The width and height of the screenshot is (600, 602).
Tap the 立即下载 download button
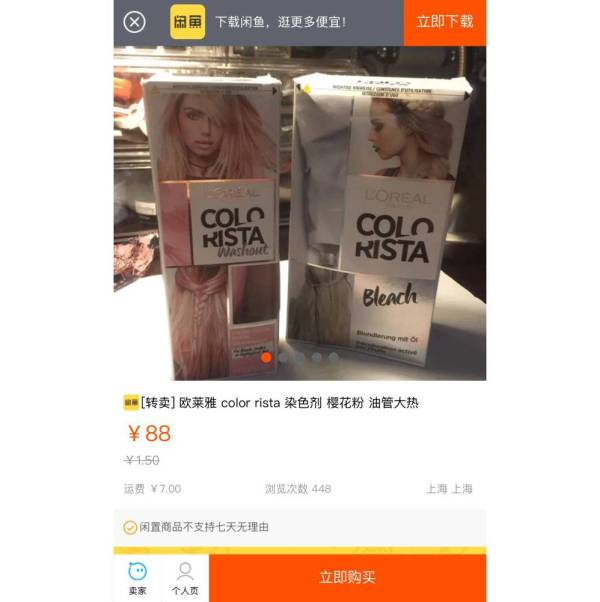[445, 22]
